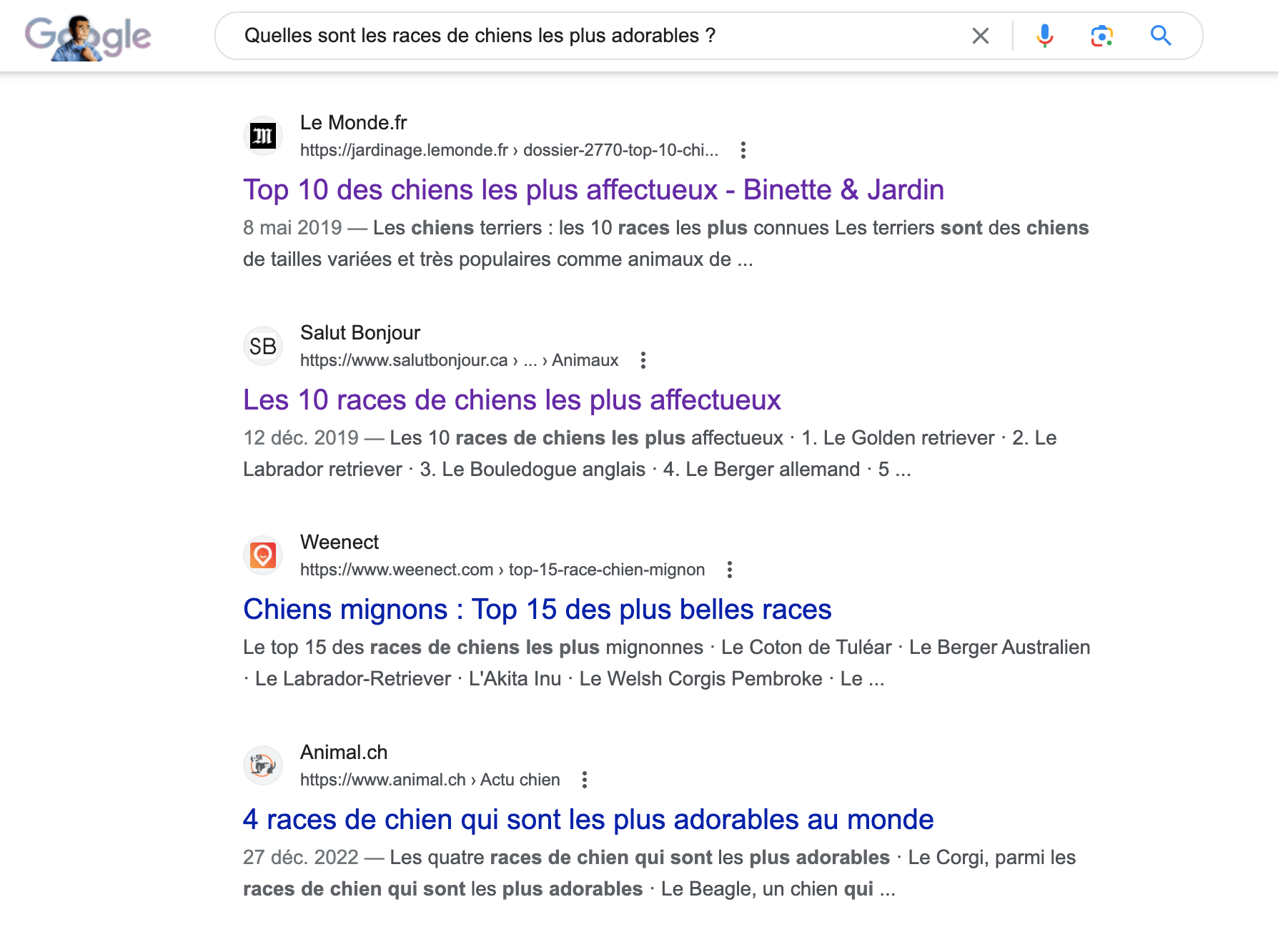Search by image with Google Lens
The image size is (1278, 952).
(1101, 36)
